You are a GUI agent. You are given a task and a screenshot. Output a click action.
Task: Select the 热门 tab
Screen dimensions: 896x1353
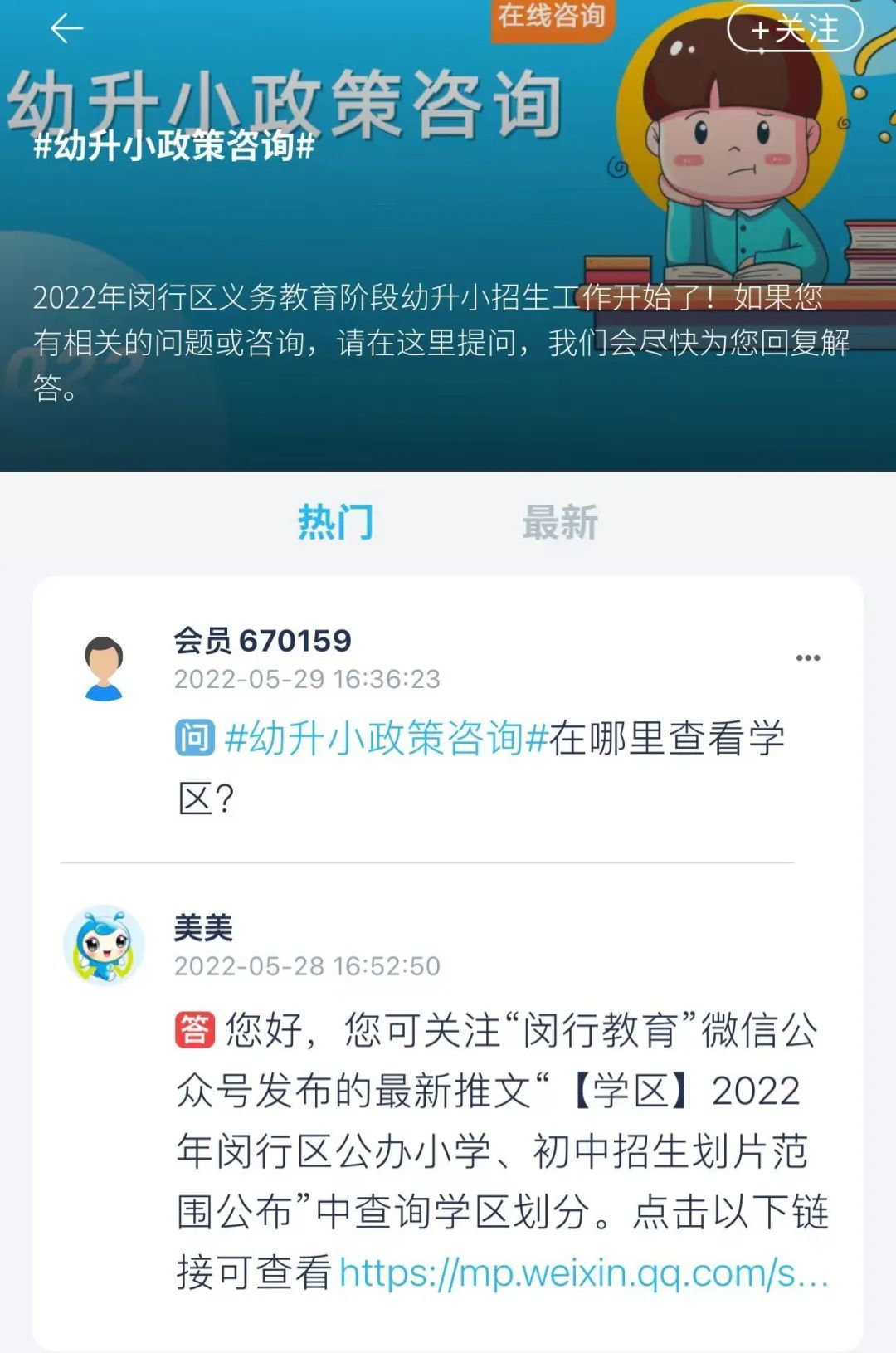click(x=335, y=523)
